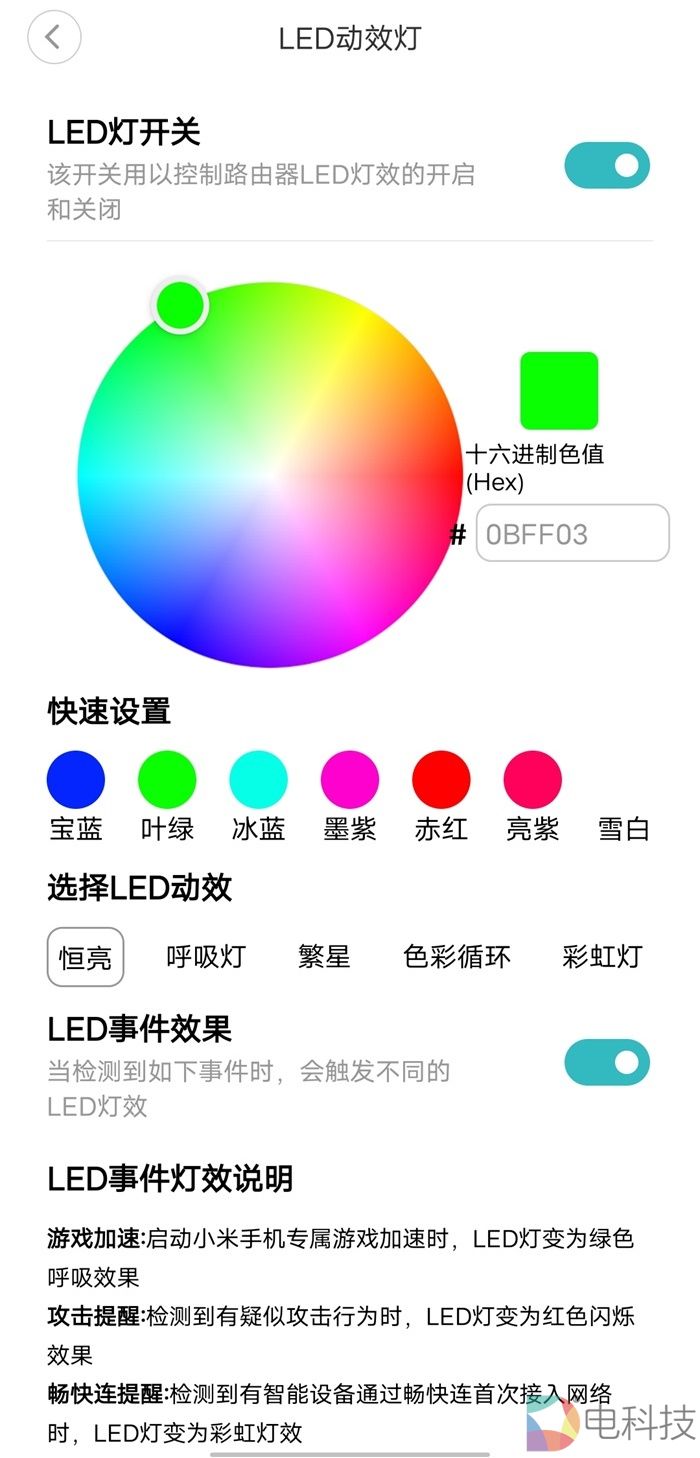700x1458 pixels.
Task: Choose the 繁星 LED effect
Action: 324,957
